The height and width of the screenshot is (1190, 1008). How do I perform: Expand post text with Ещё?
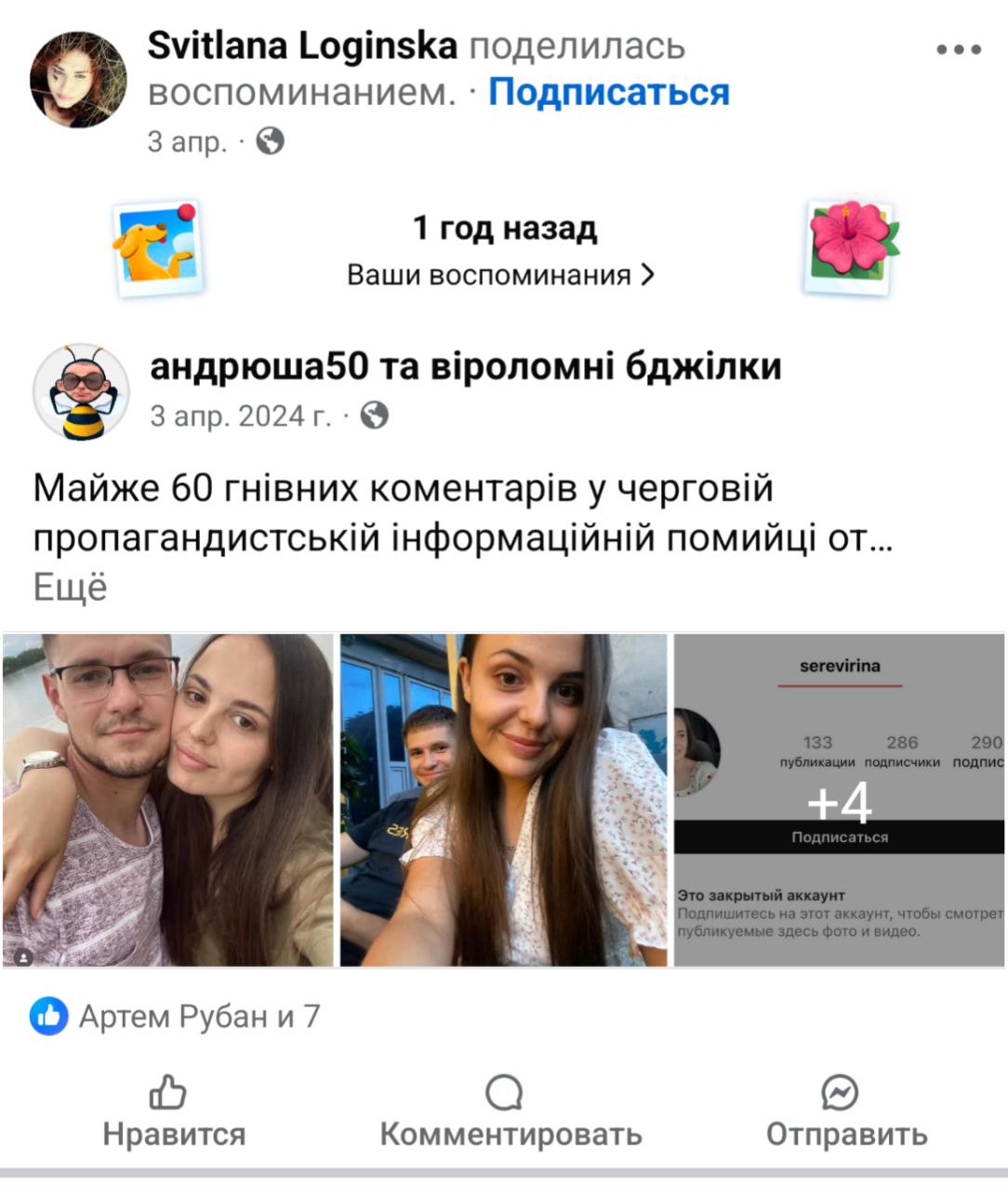(71, 588)
